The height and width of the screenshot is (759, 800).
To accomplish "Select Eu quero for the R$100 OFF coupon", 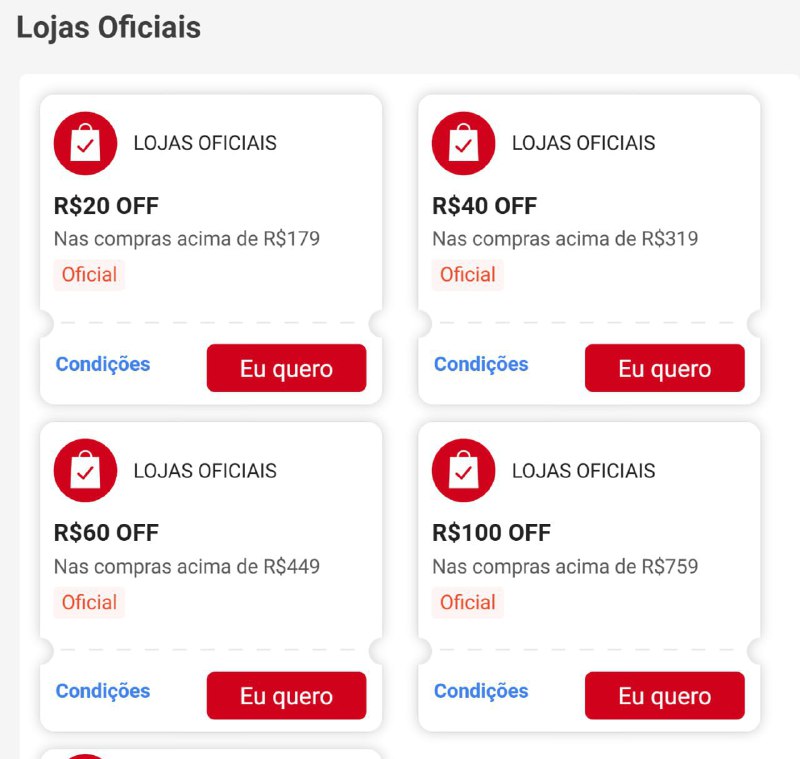I will [x=664, y=696].
